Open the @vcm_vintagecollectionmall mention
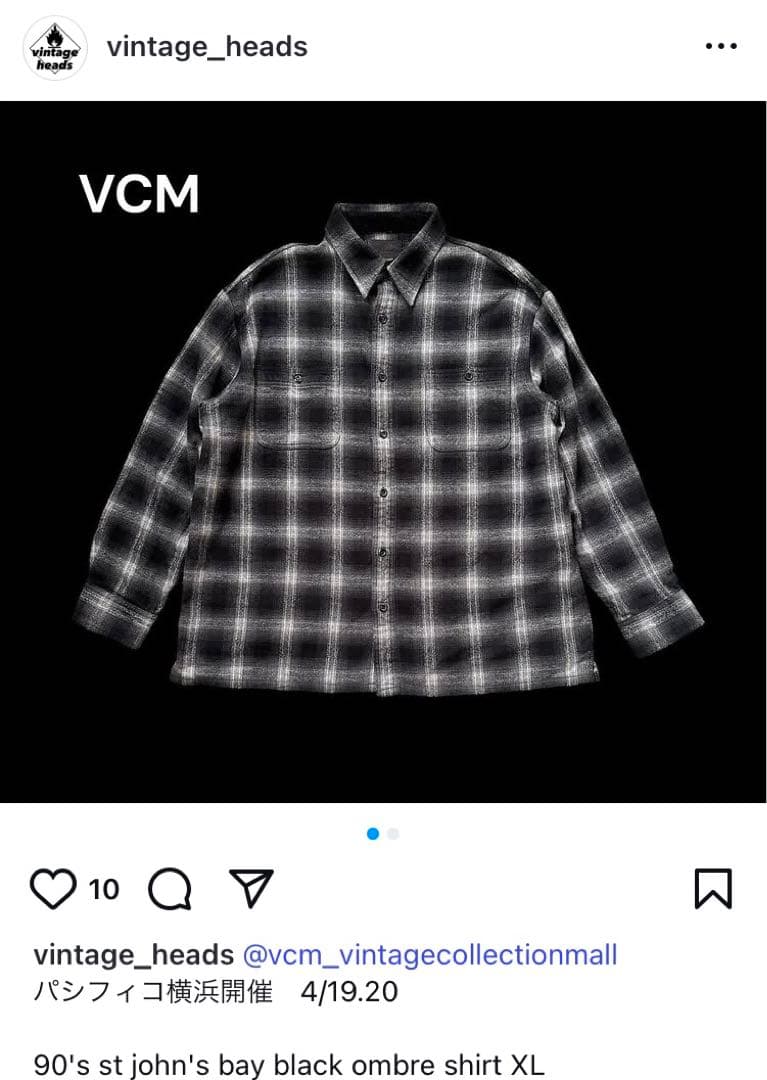767x1080 pixels. coord(430,955)
